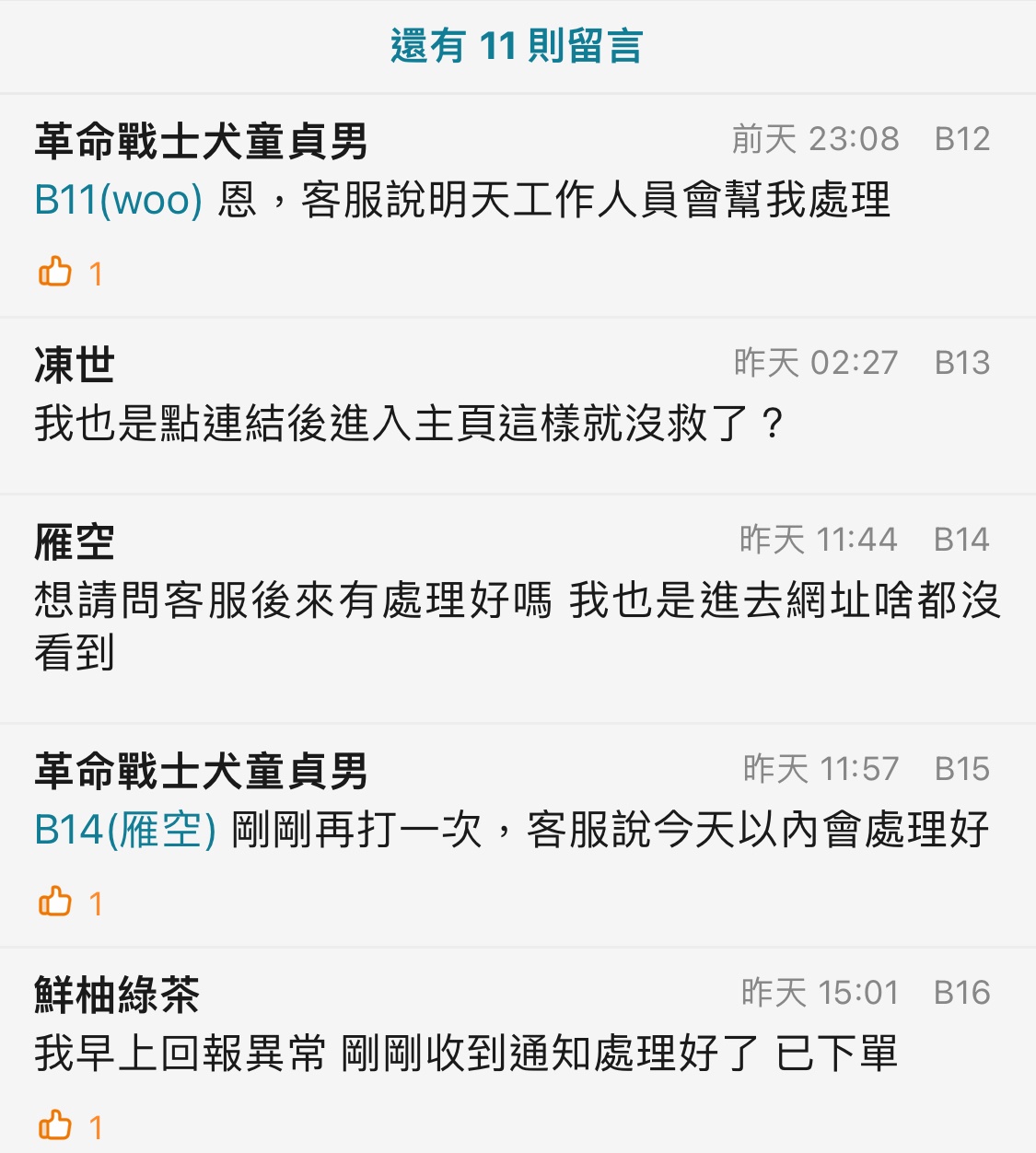Open 凍世's user profile
The width and height of the screenshot is (1036, 1153).
(x=75, y=365)
